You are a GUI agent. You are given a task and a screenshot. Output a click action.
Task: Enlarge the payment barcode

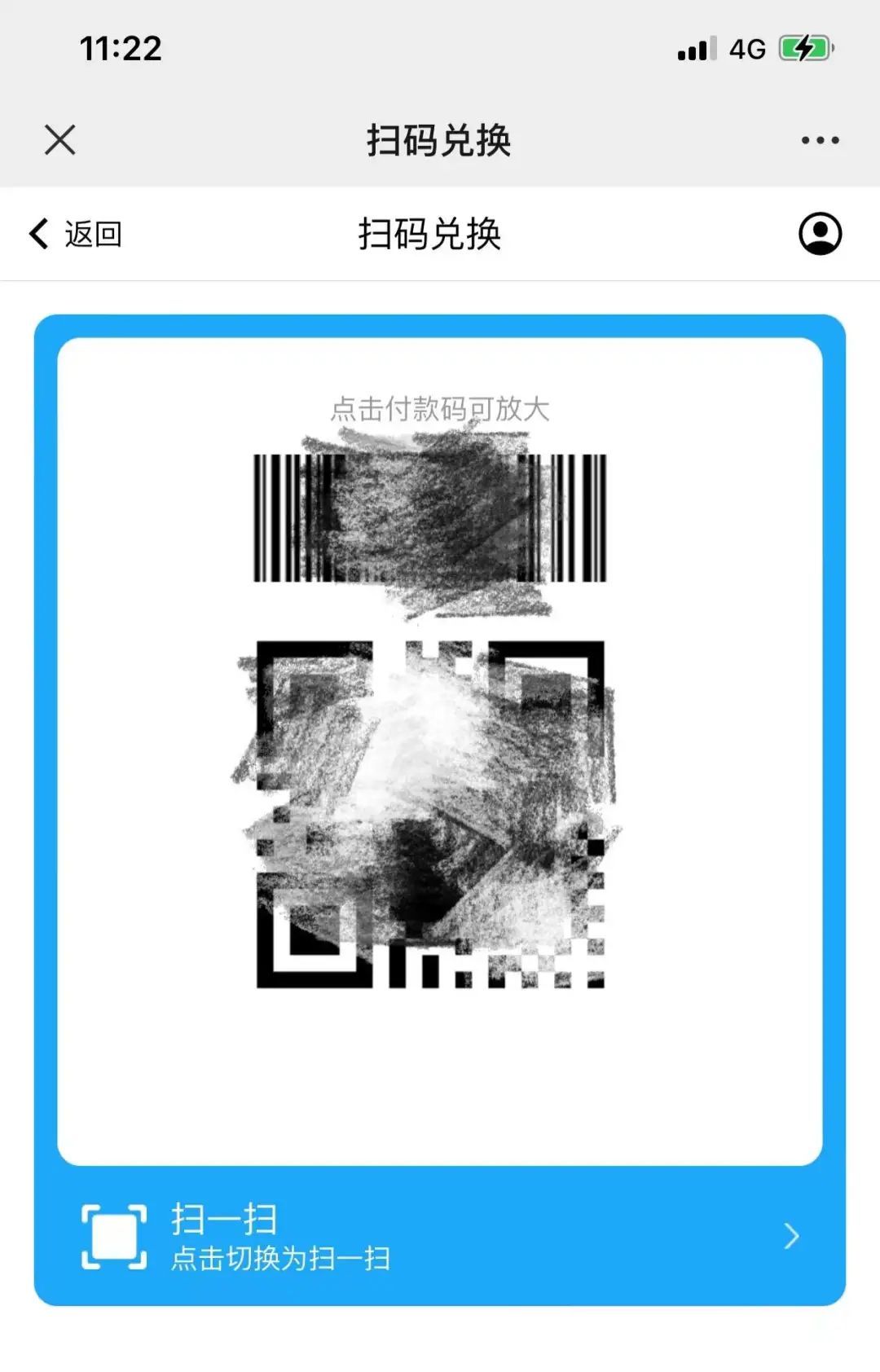429,518
